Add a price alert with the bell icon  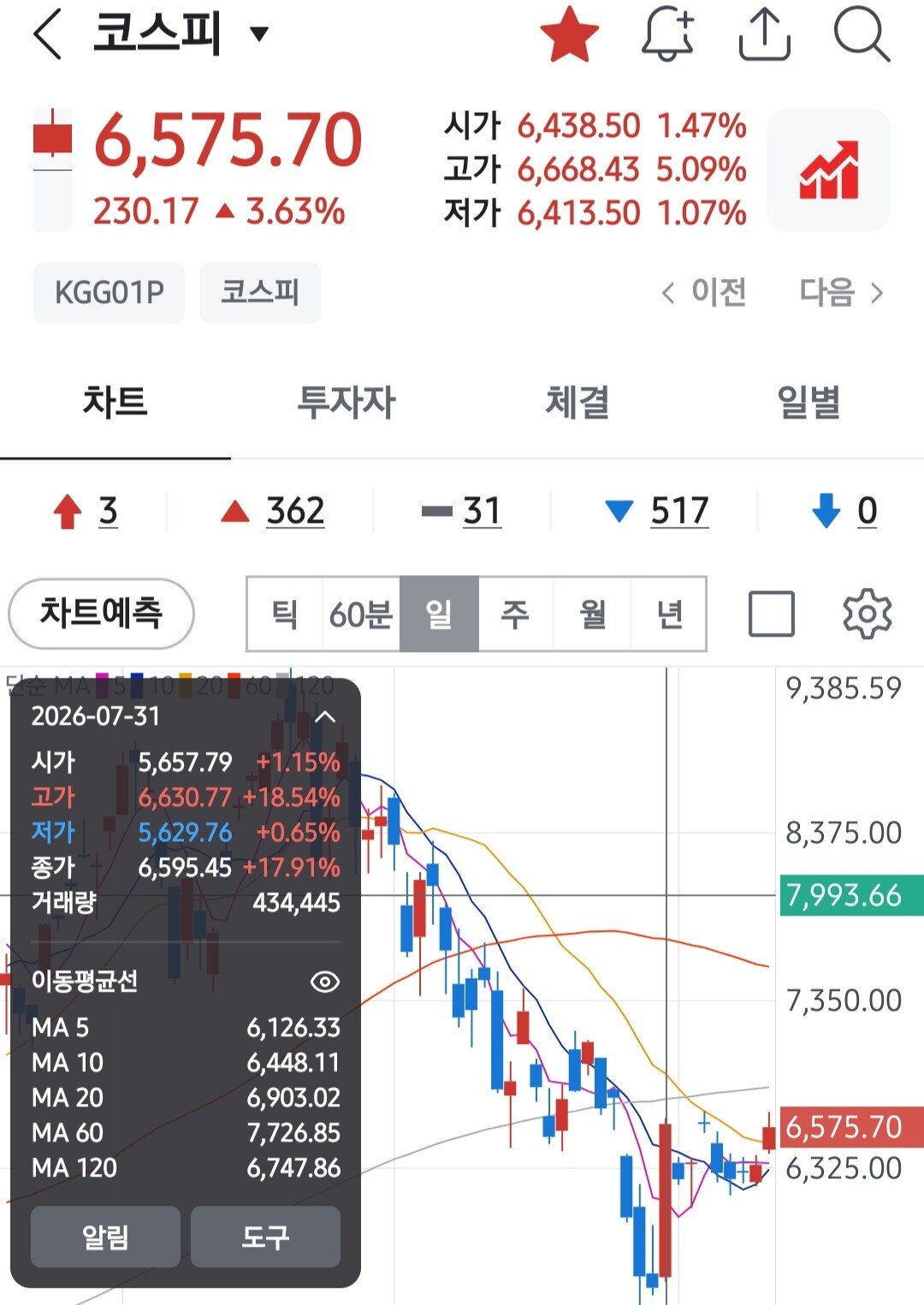667,34
